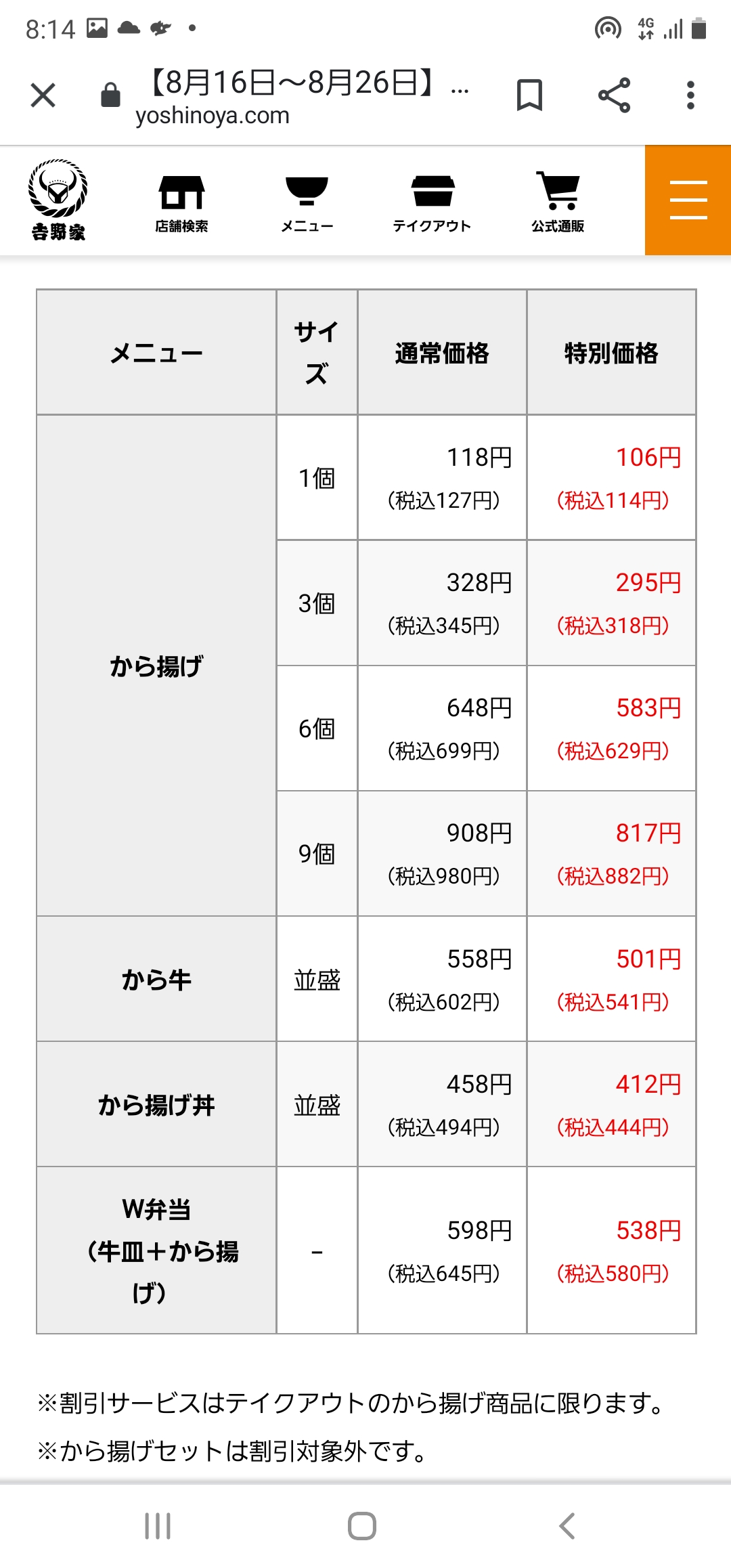The height and width of the screenshot is (1568, 731).
Task: Open the browser overflow menu
Action: tap(690, 95)
